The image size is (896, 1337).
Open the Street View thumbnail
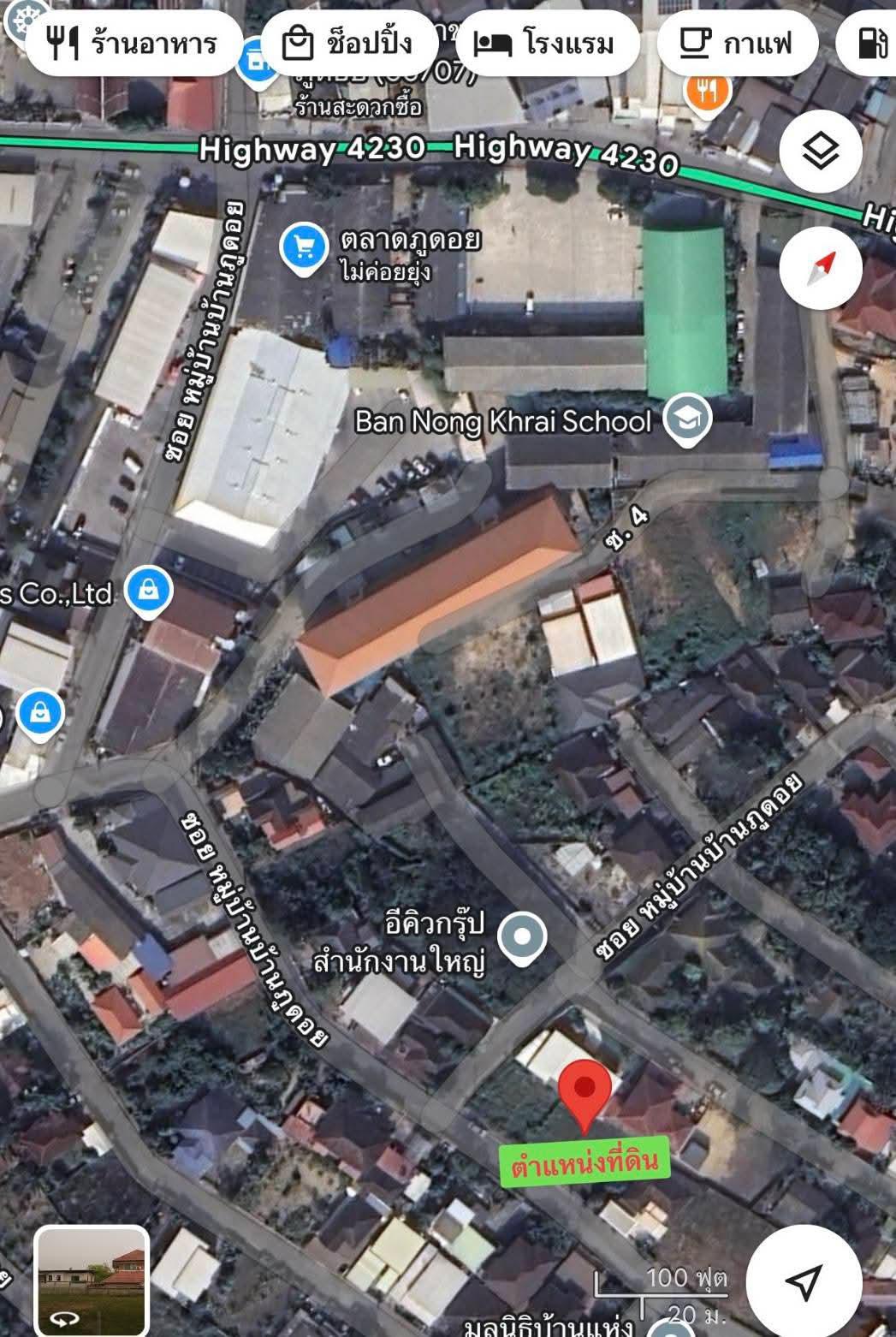[92, 1280]
